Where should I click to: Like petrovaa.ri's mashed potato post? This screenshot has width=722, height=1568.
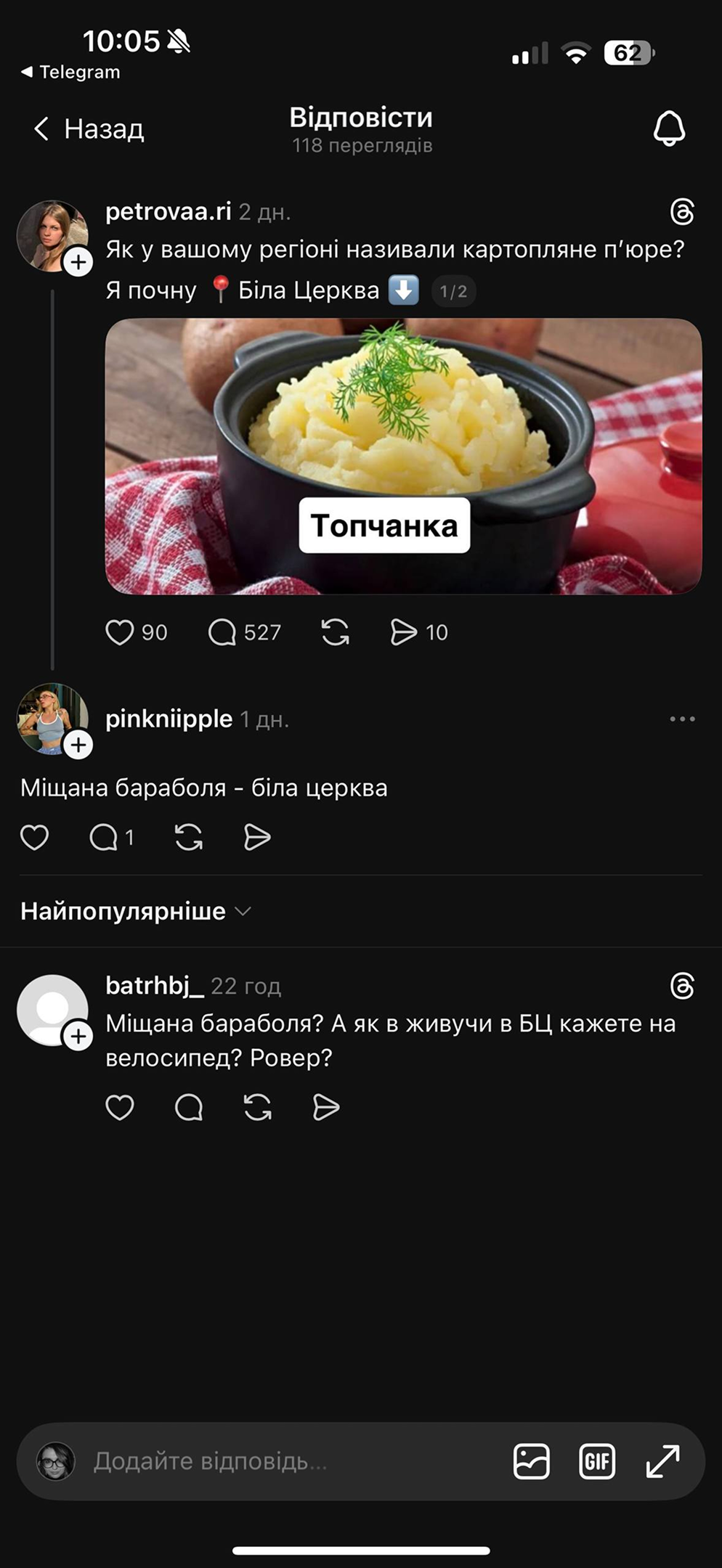tap(120, 632)
